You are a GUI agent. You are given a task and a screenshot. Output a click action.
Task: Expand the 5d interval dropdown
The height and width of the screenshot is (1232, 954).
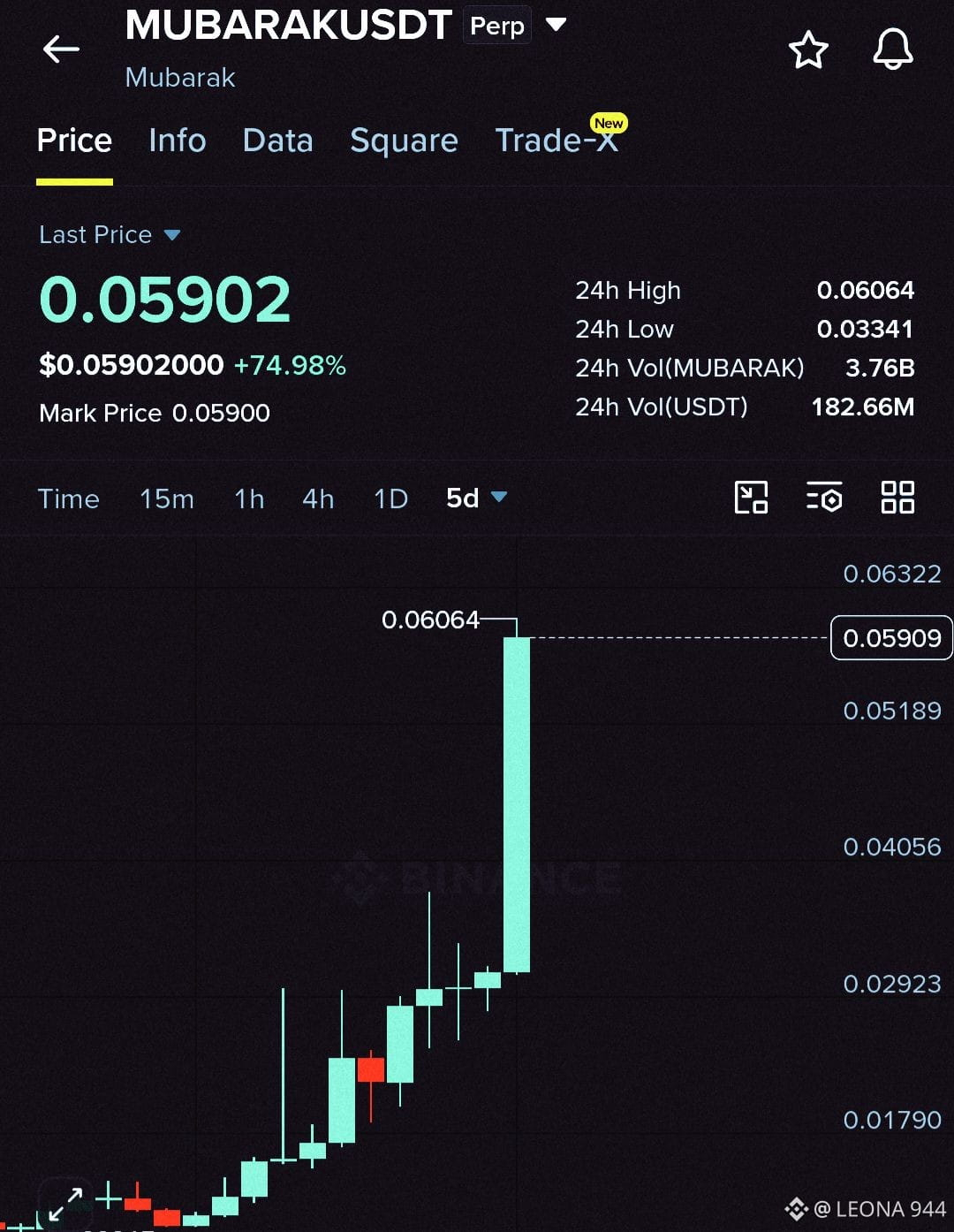(x=476, y=498)
